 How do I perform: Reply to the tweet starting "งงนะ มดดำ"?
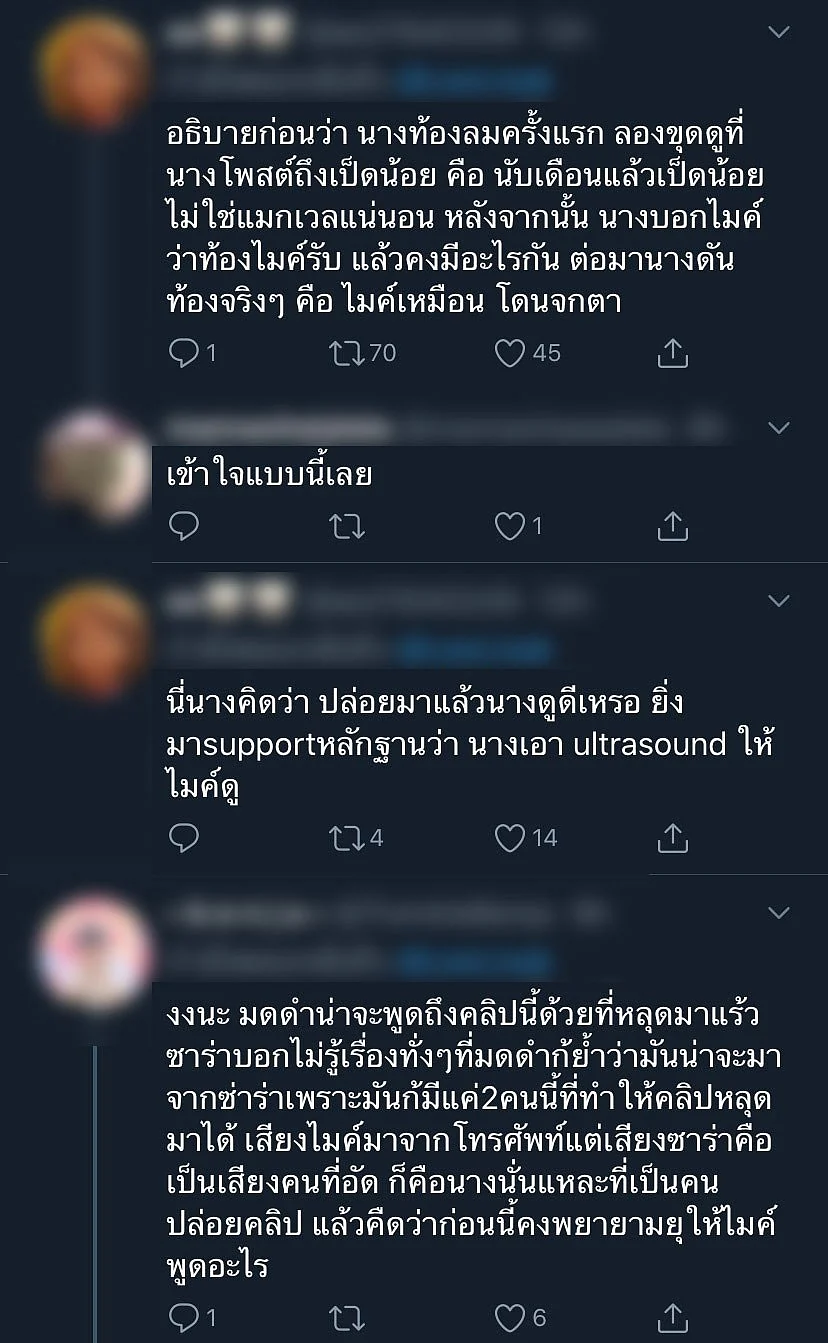coord(184,1317)
